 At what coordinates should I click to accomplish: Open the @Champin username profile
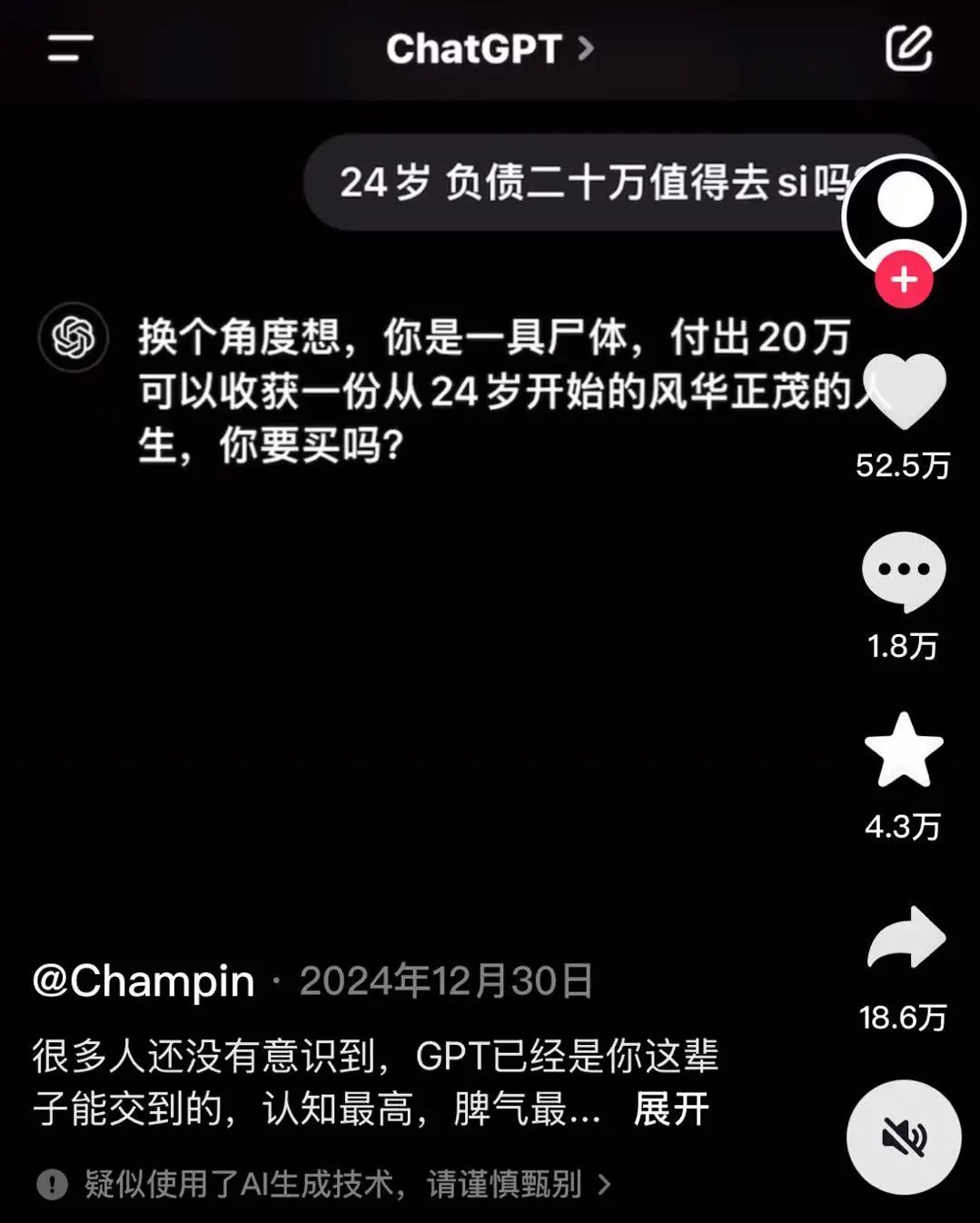(x=144, y=981)
